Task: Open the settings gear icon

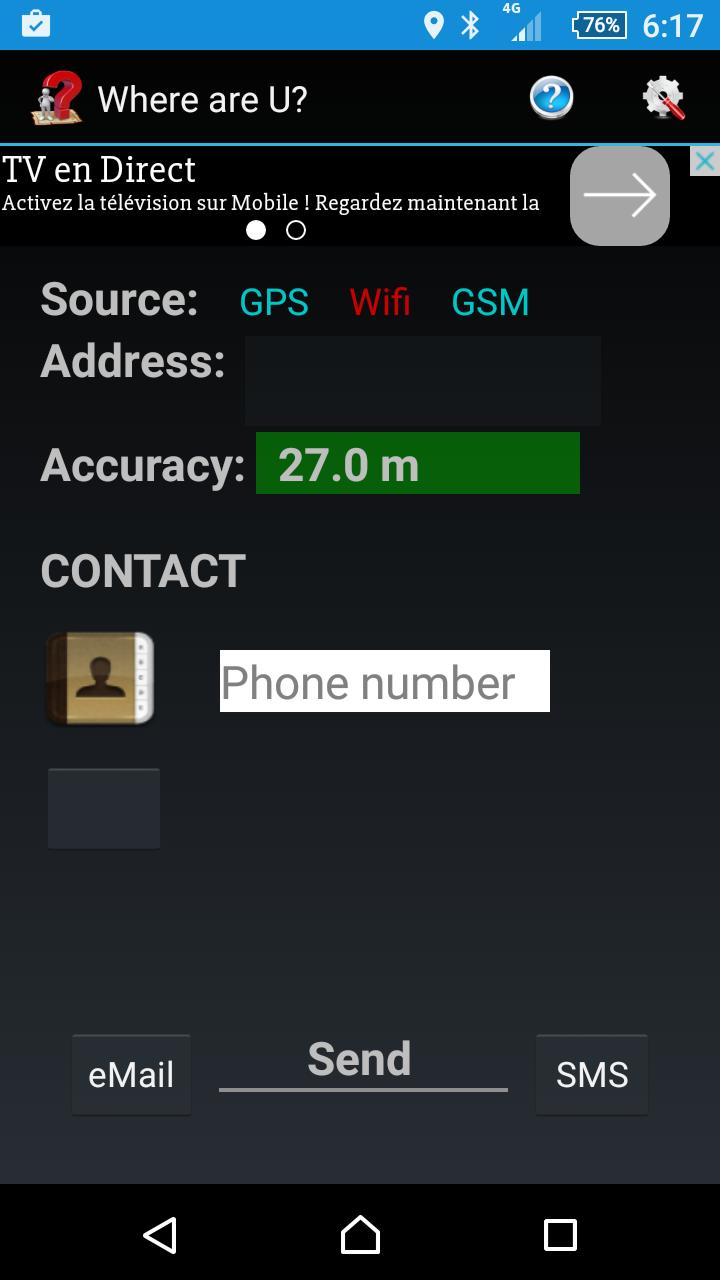Action: pos(663,98)
